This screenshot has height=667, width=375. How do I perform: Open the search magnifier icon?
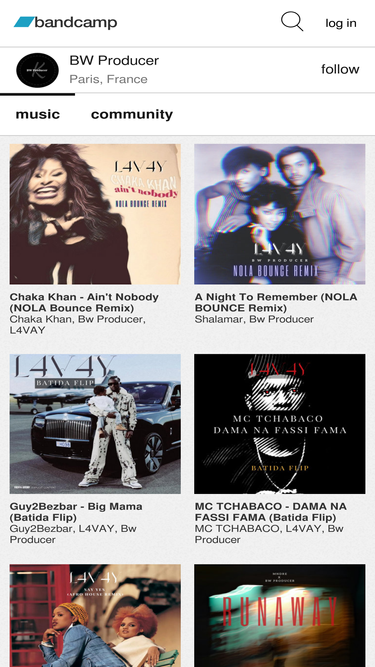pyautogui.click(x=292, y=21)
